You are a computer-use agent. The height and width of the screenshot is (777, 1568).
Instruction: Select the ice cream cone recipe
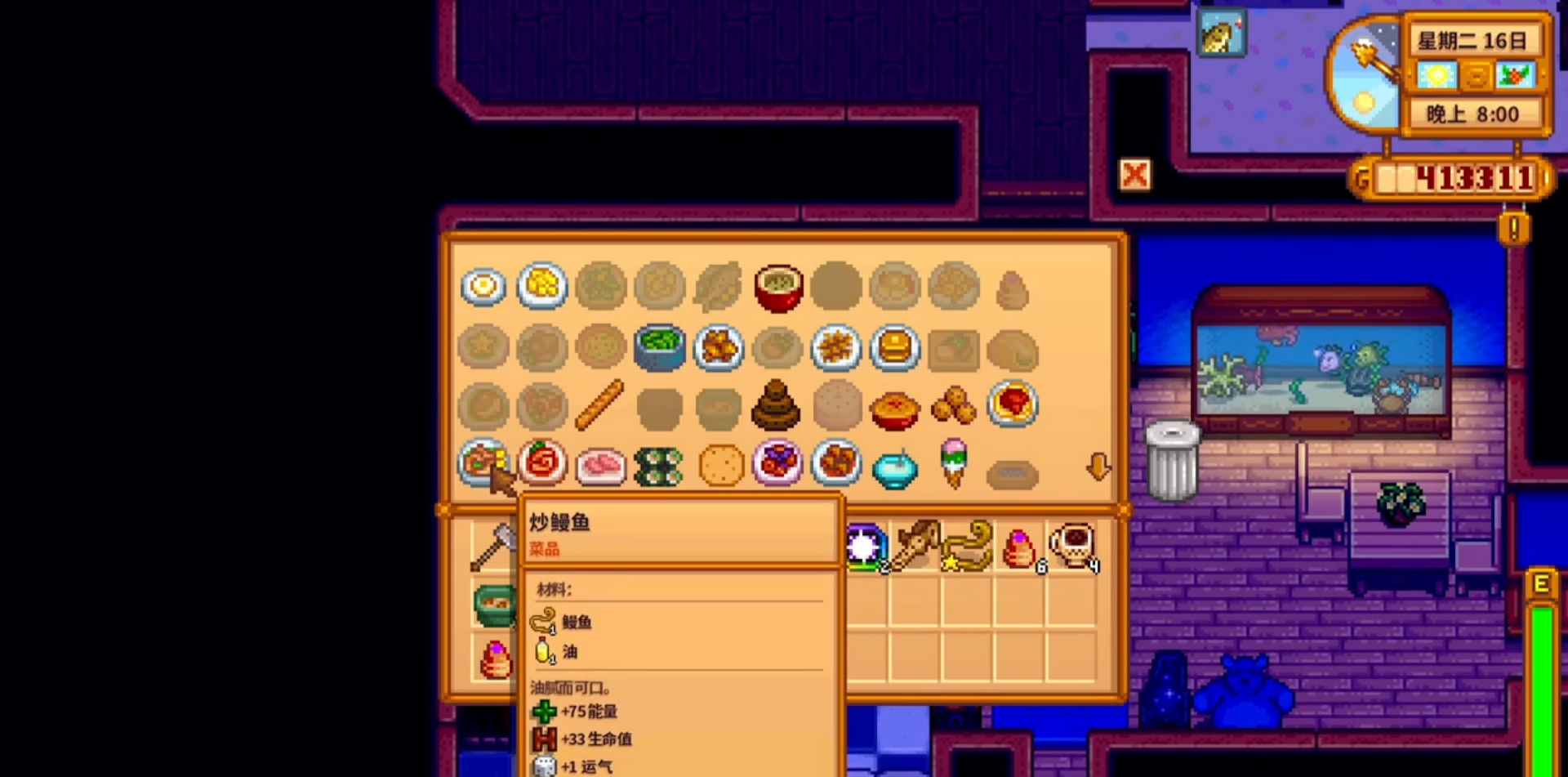tap(953, 462)
